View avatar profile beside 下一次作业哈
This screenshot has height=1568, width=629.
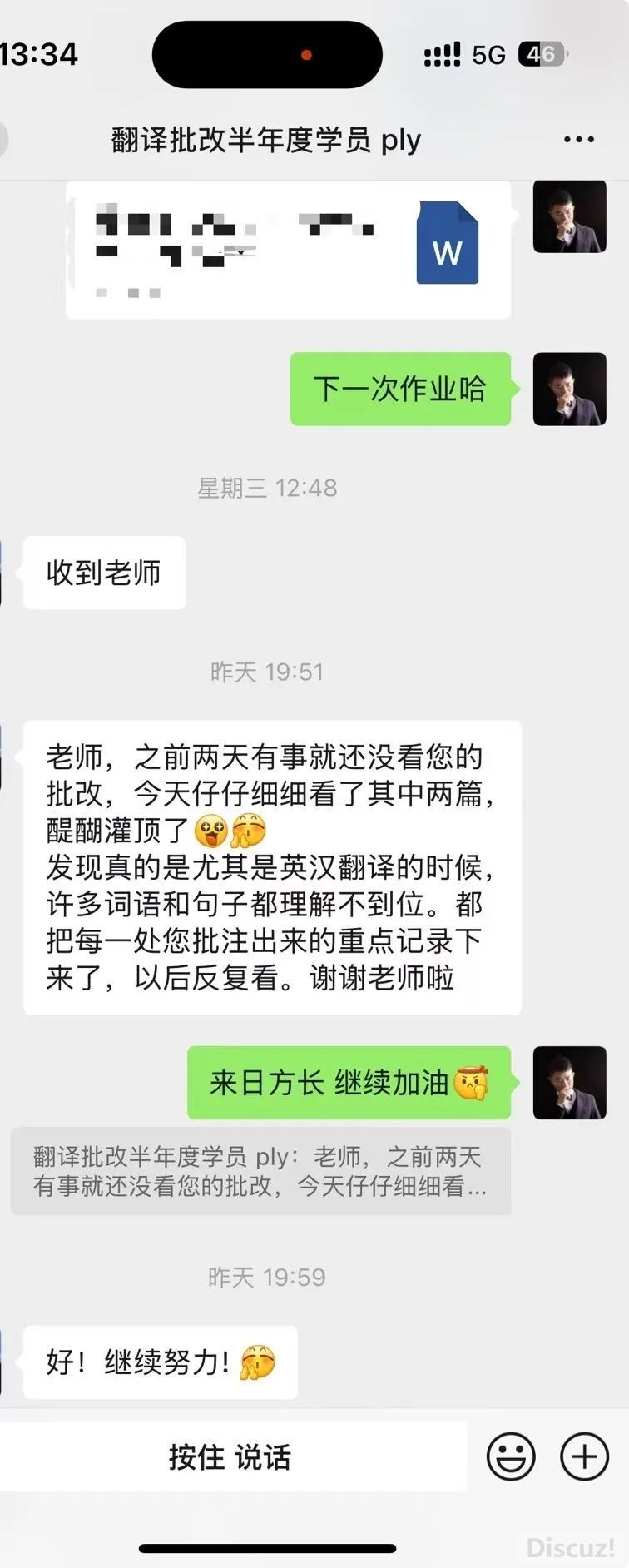tap(569, 389)
